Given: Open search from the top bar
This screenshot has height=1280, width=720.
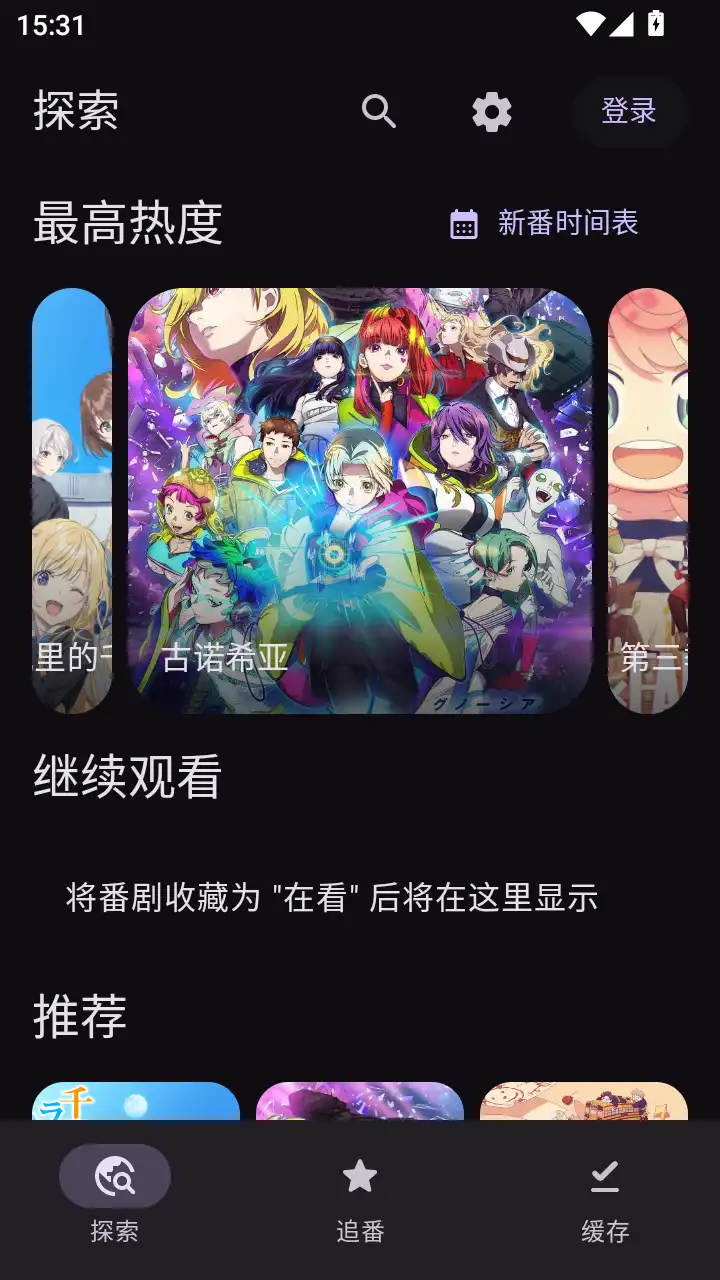Looking at the screenshot, I should [379, 111].
